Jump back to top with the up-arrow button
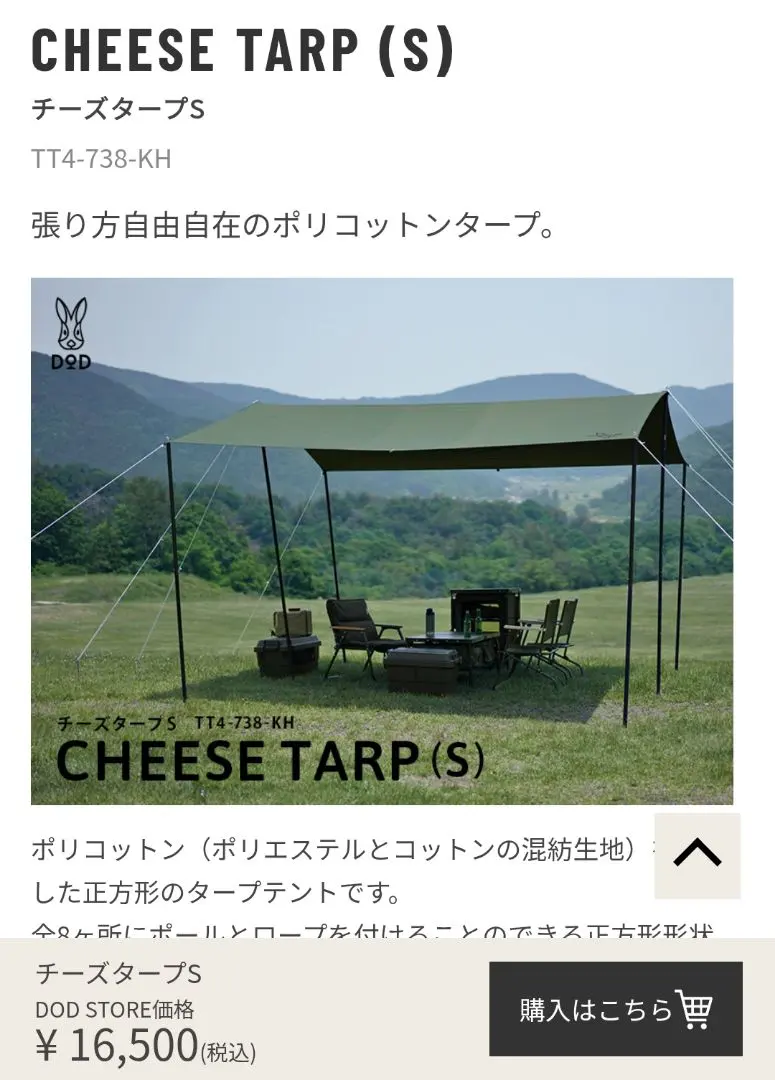This screenshot has height=1080, width=775. point(697,855)
